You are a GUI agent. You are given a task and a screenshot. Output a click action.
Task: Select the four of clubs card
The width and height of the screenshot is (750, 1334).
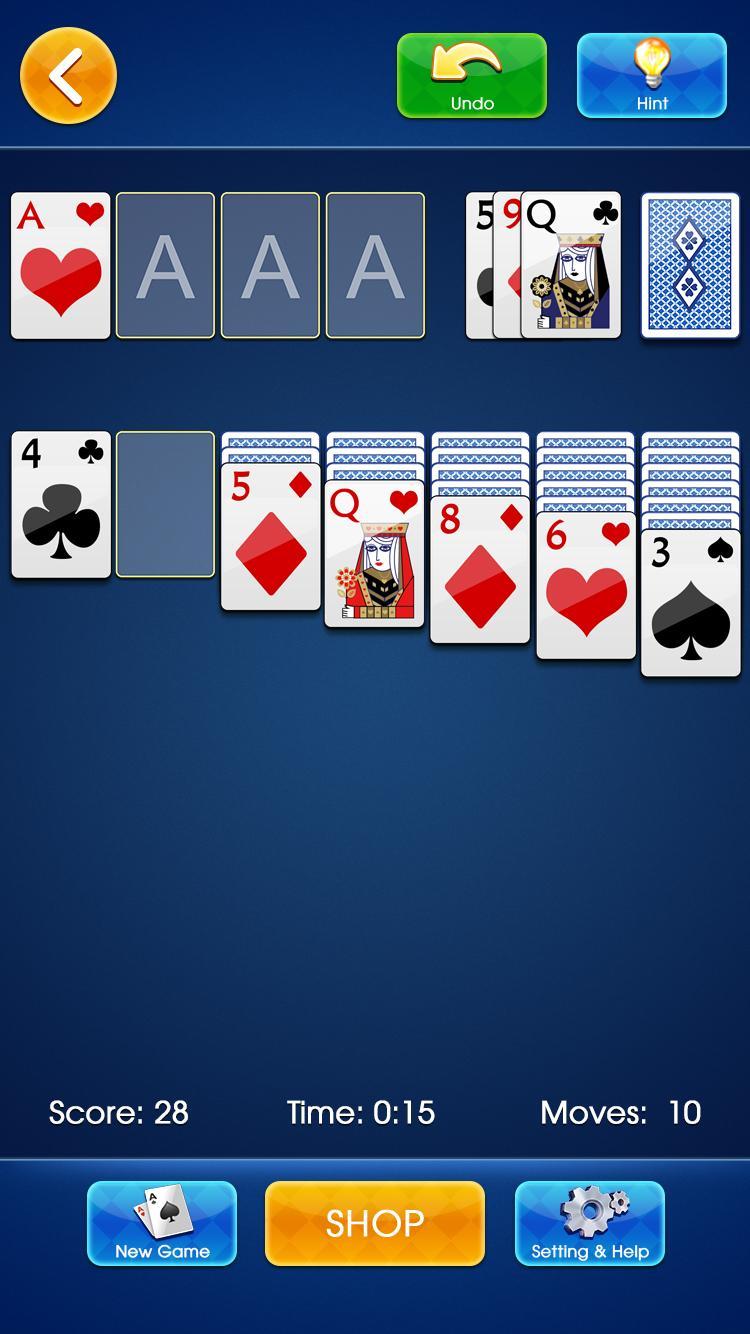coord(60,505)
